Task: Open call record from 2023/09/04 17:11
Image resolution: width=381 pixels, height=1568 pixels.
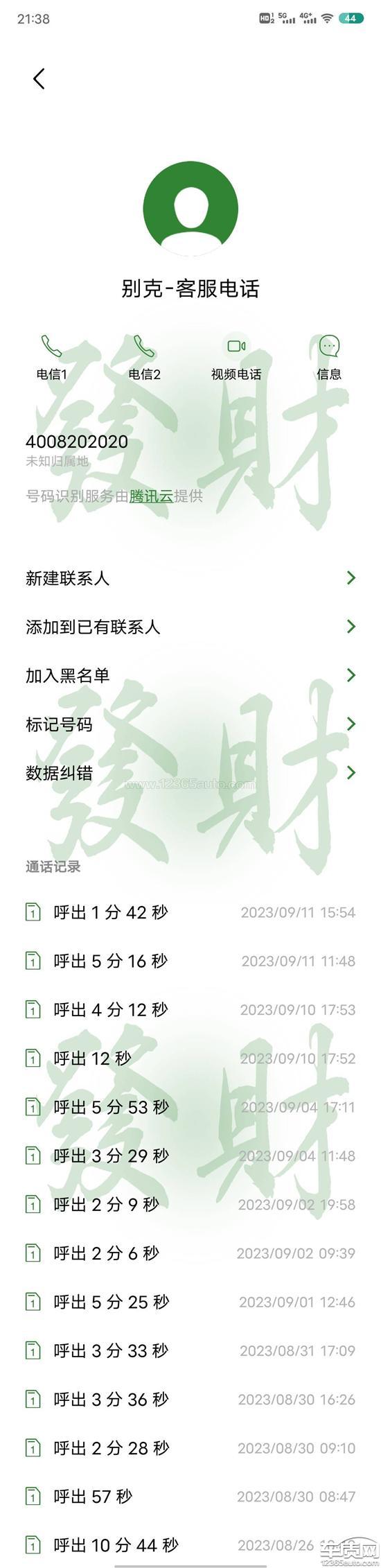Action: [x=190, y=1107]
